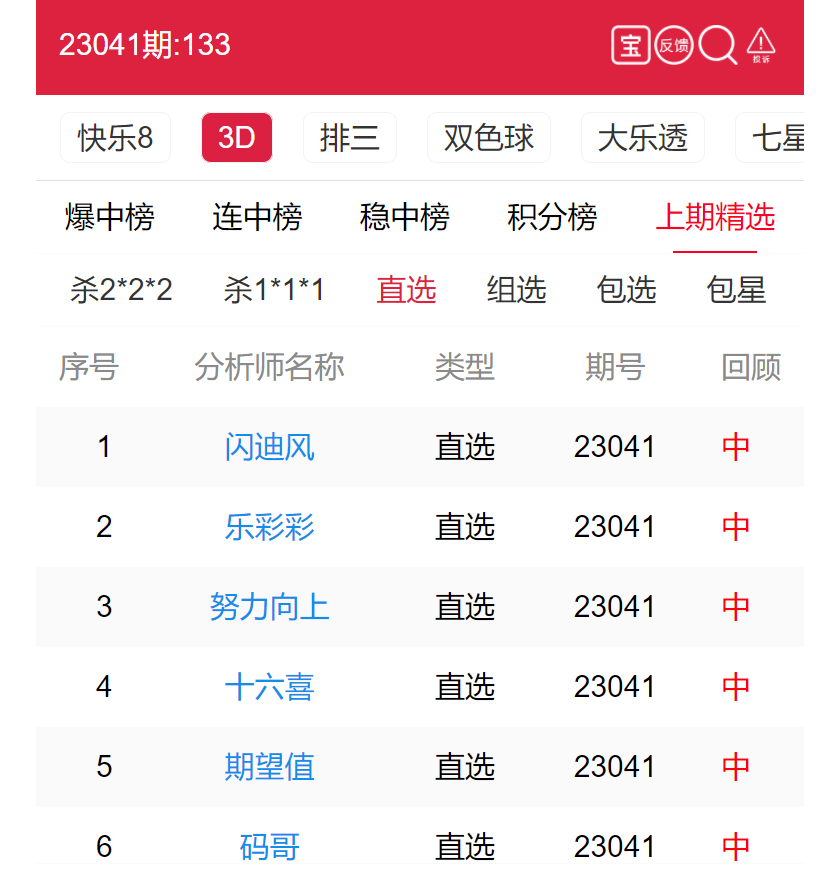Open the 投诉 complaint warning icon

(761, 45)
